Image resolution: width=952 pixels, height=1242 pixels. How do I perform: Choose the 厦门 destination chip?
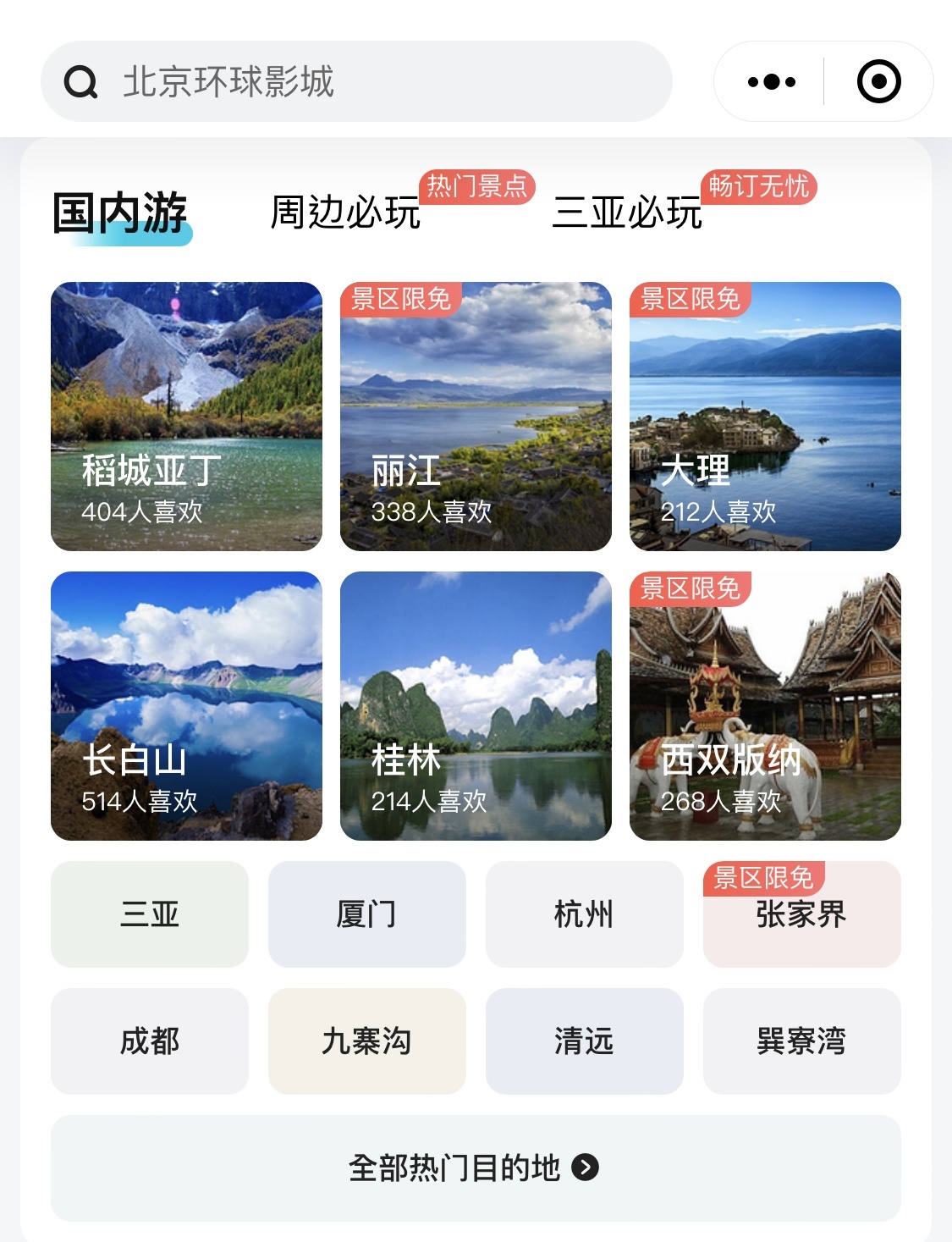pyautogui.click(x=366, y=914)
